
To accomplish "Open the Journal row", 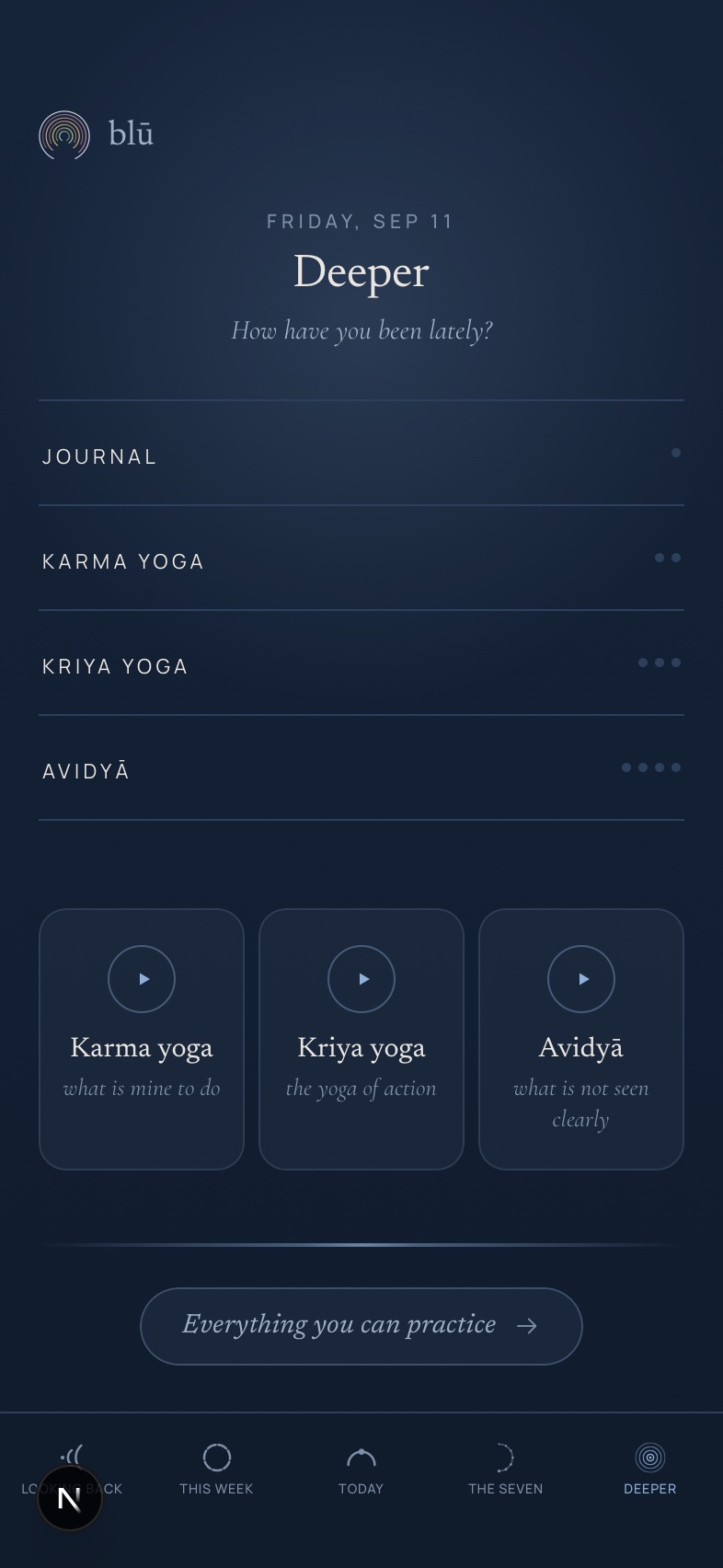I will pos(361,454).
